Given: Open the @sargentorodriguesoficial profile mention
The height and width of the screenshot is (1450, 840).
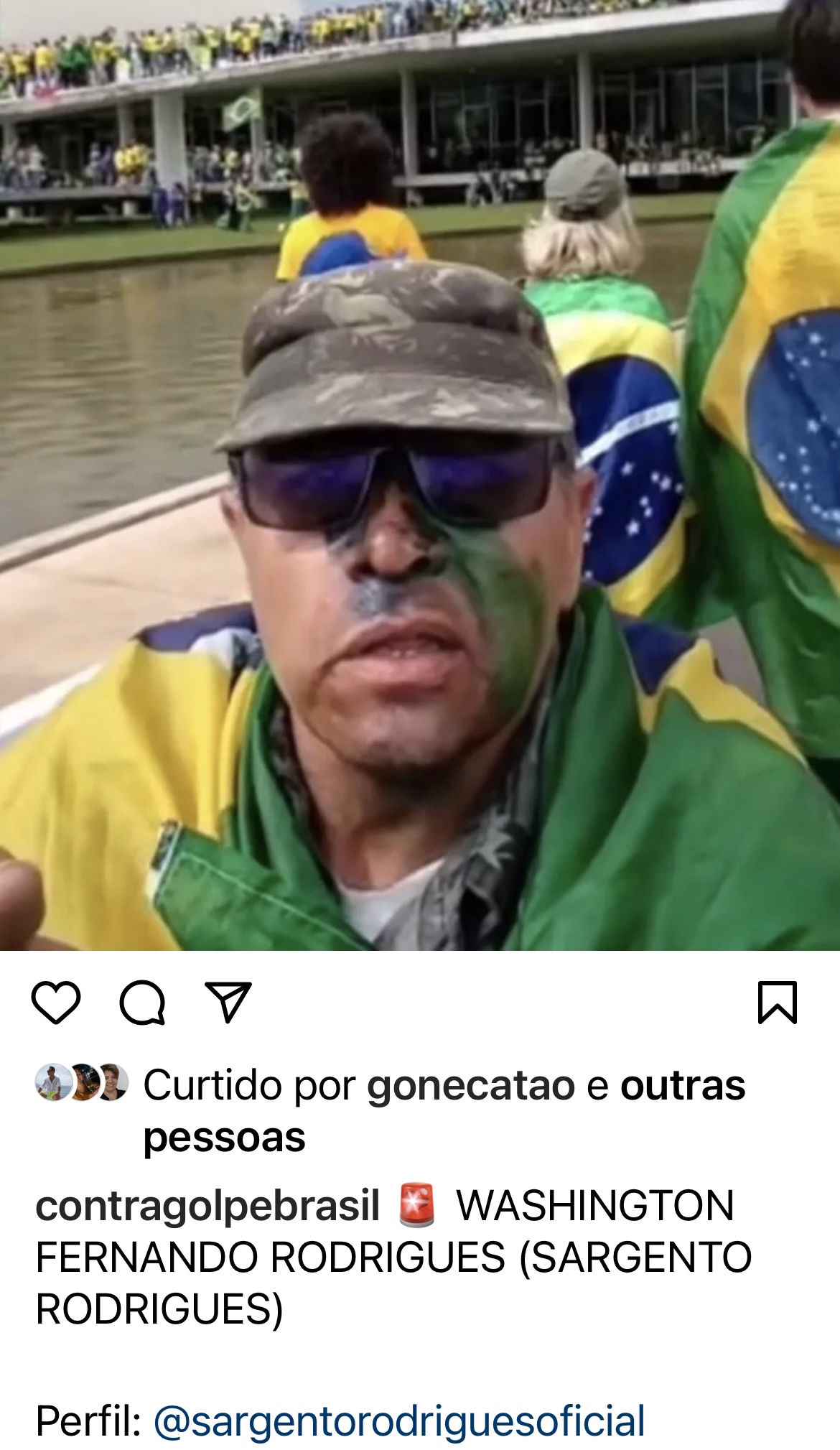Looking at the screenshot, I should pos(399,1421).
